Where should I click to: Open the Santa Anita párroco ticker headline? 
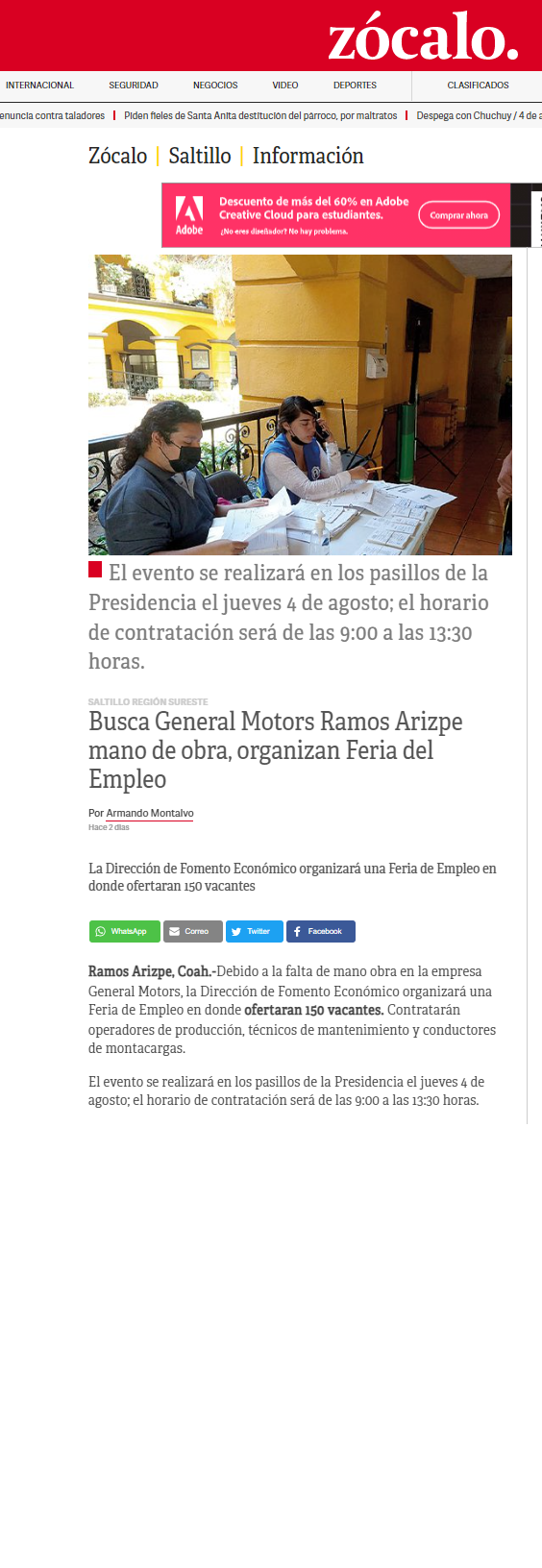click(260, 115)
